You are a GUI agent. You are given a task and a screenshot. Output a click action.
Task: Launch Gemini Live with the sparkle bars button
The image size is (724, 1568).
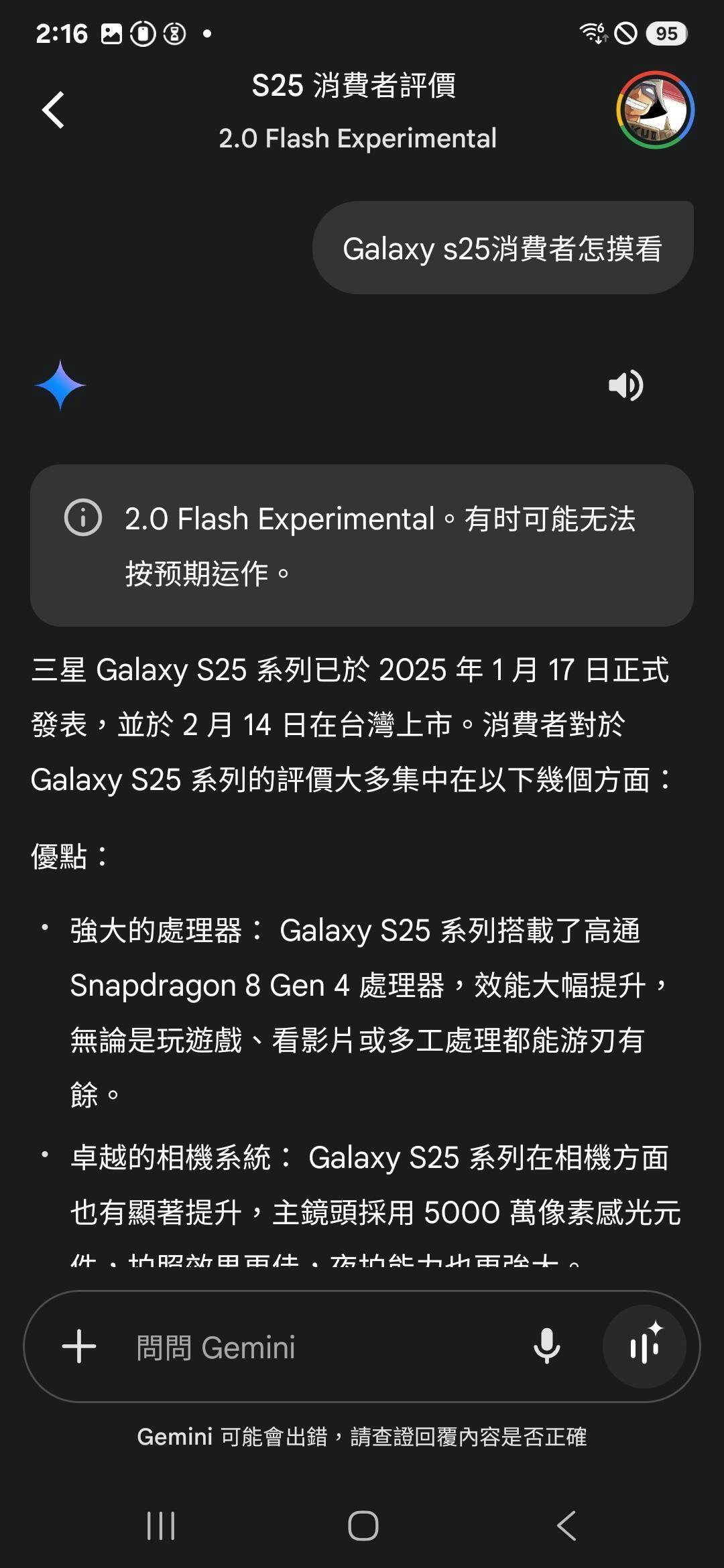click(x=644, y=1346)
